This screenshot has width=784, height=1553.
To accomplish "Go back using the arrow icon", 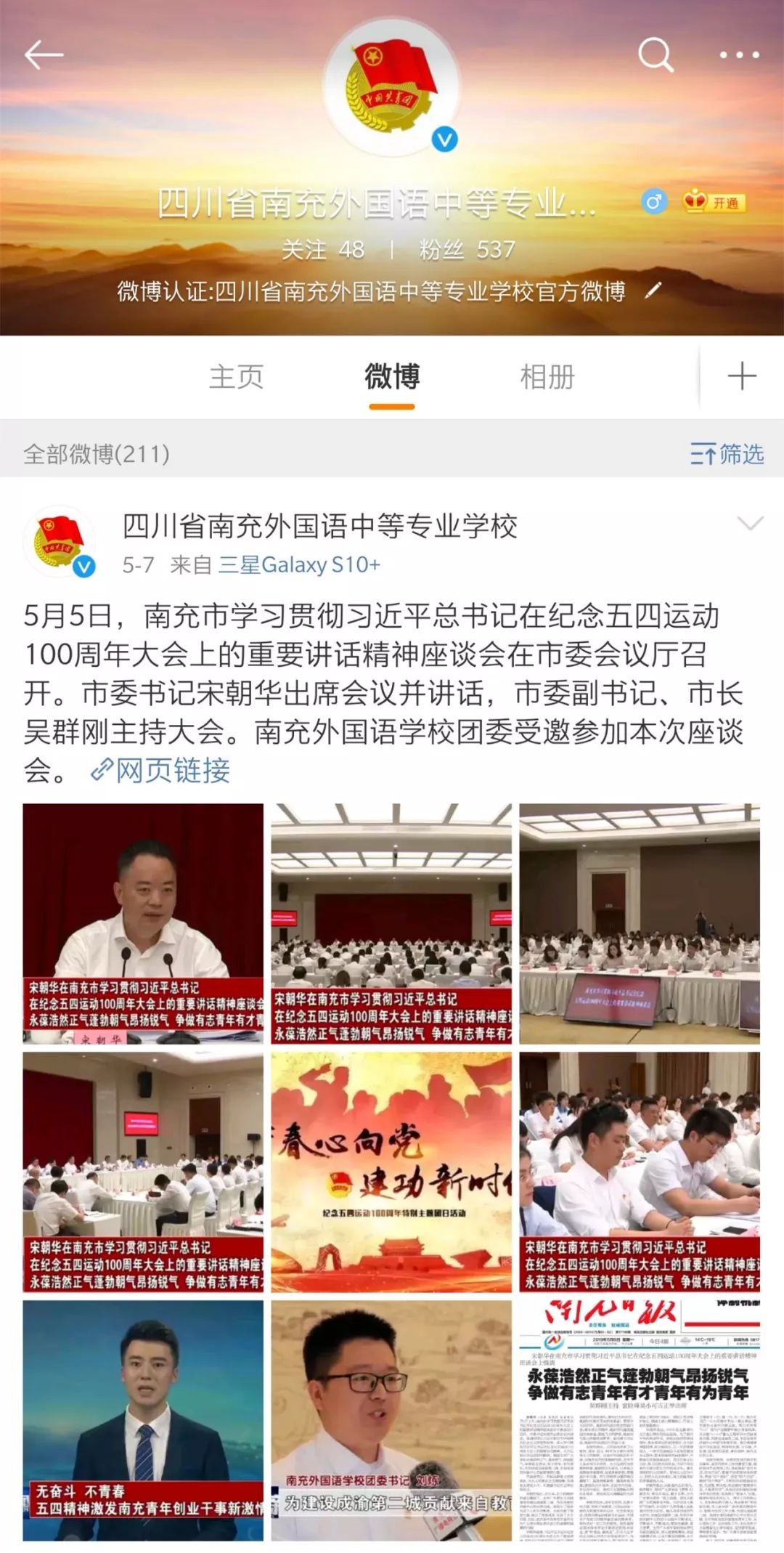I will tap(44, 55).
